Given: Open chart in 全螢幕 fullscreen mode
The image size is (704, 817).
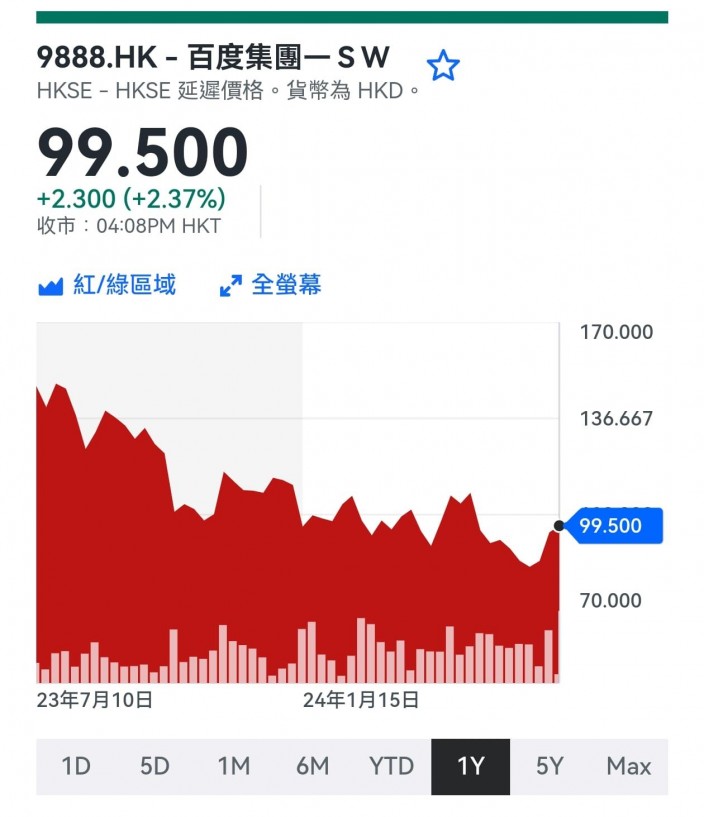Looking at the screenshot, I should [270, 285].
